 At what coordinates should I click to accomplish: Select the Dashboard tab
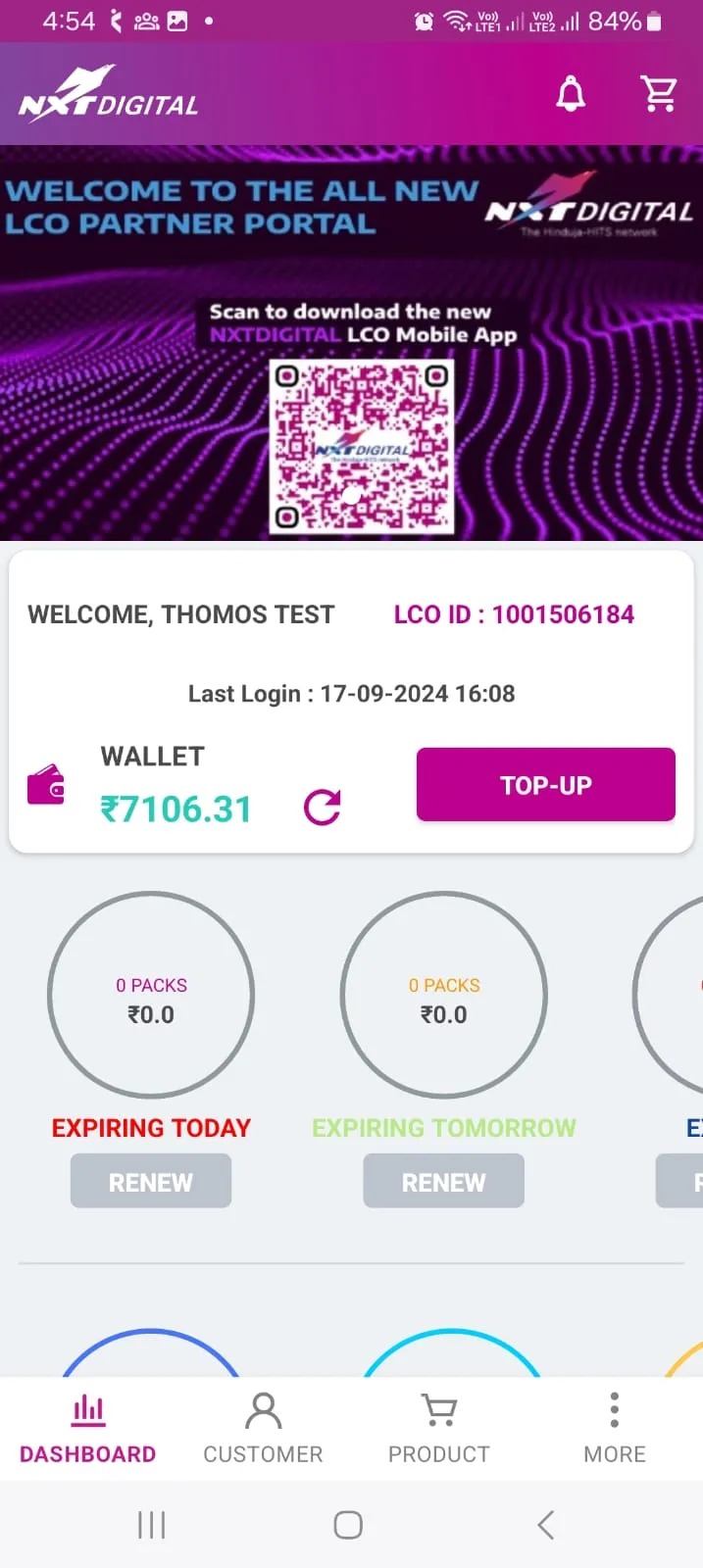pyautogui.click(x=88, y=1429)
